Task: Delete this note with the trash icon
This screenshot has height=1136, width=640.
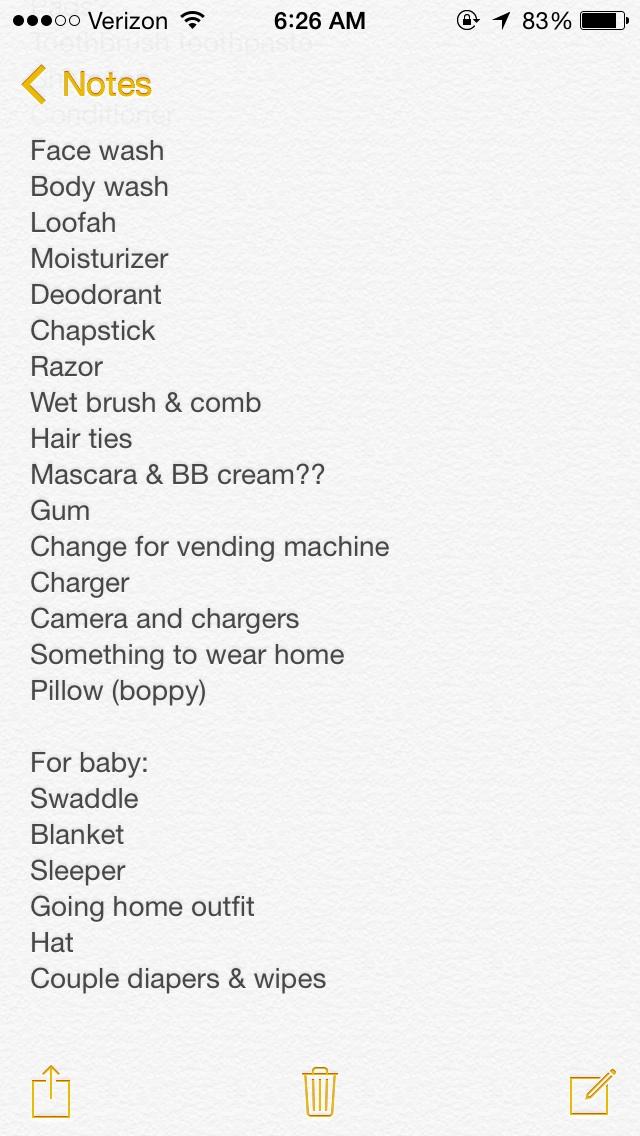Action: click(320, 1092)
